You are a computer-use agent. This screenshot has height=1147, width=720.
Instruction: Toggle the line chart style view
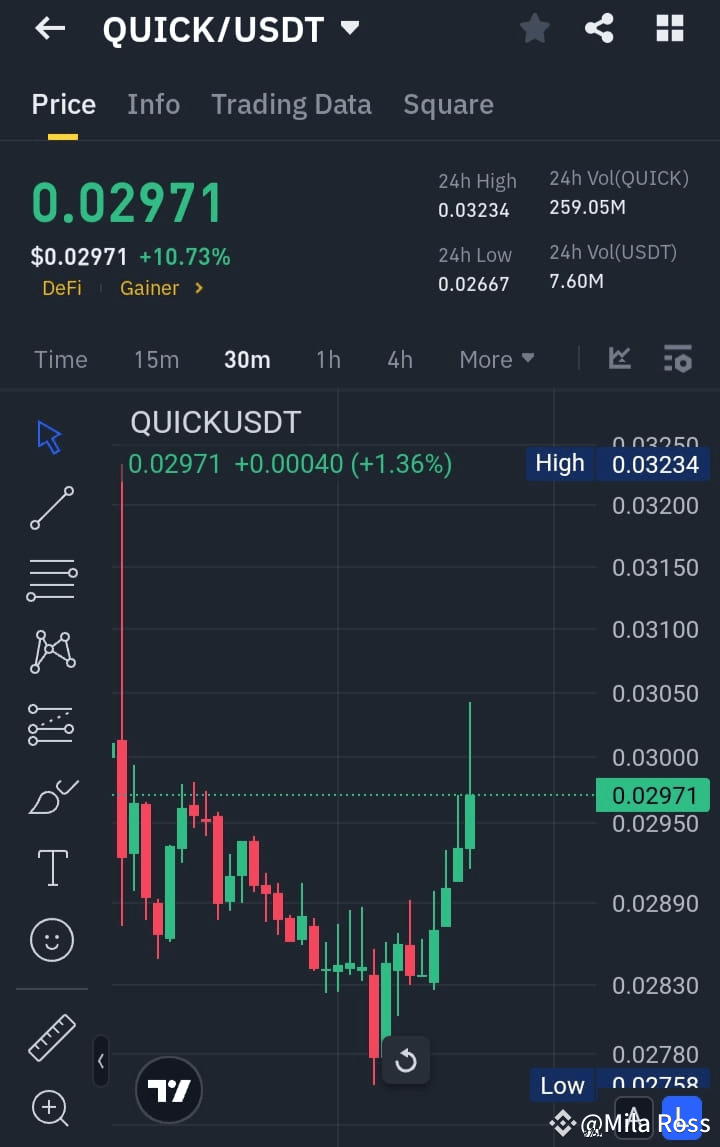[619, 358]
